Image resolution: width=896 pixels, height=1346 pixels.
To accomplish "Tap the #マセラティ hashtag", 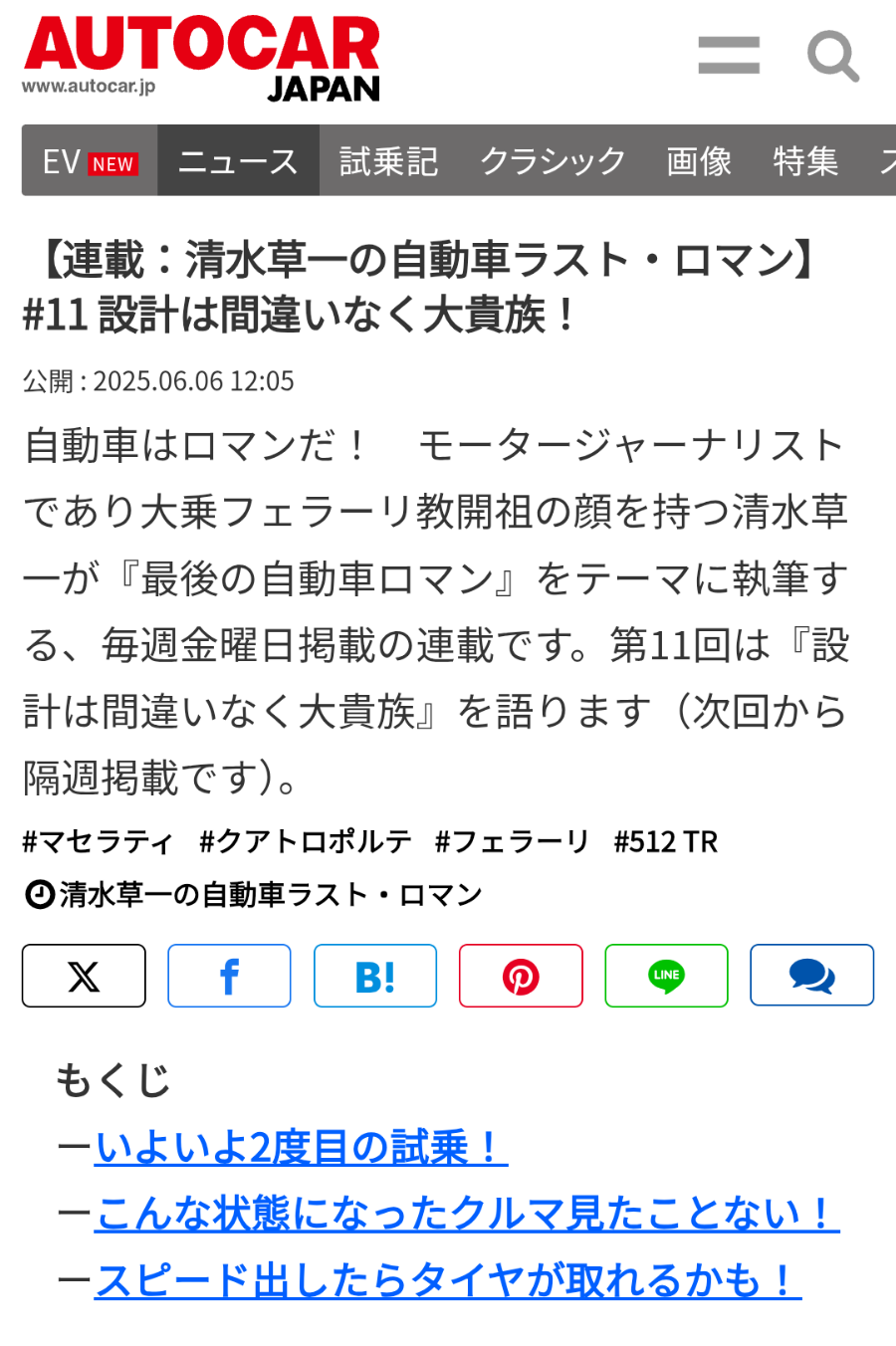I will (98, 842).
